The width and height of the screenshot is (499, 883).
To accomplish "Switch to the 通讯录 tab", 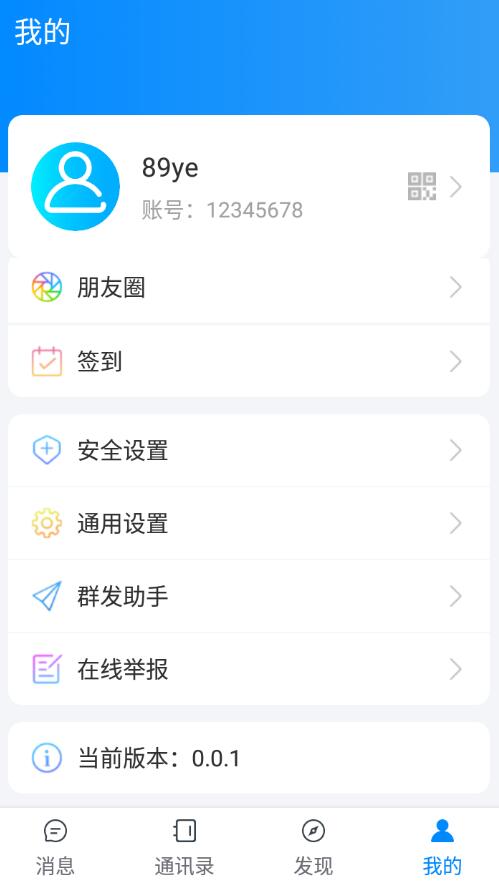I will coord(185,847).
